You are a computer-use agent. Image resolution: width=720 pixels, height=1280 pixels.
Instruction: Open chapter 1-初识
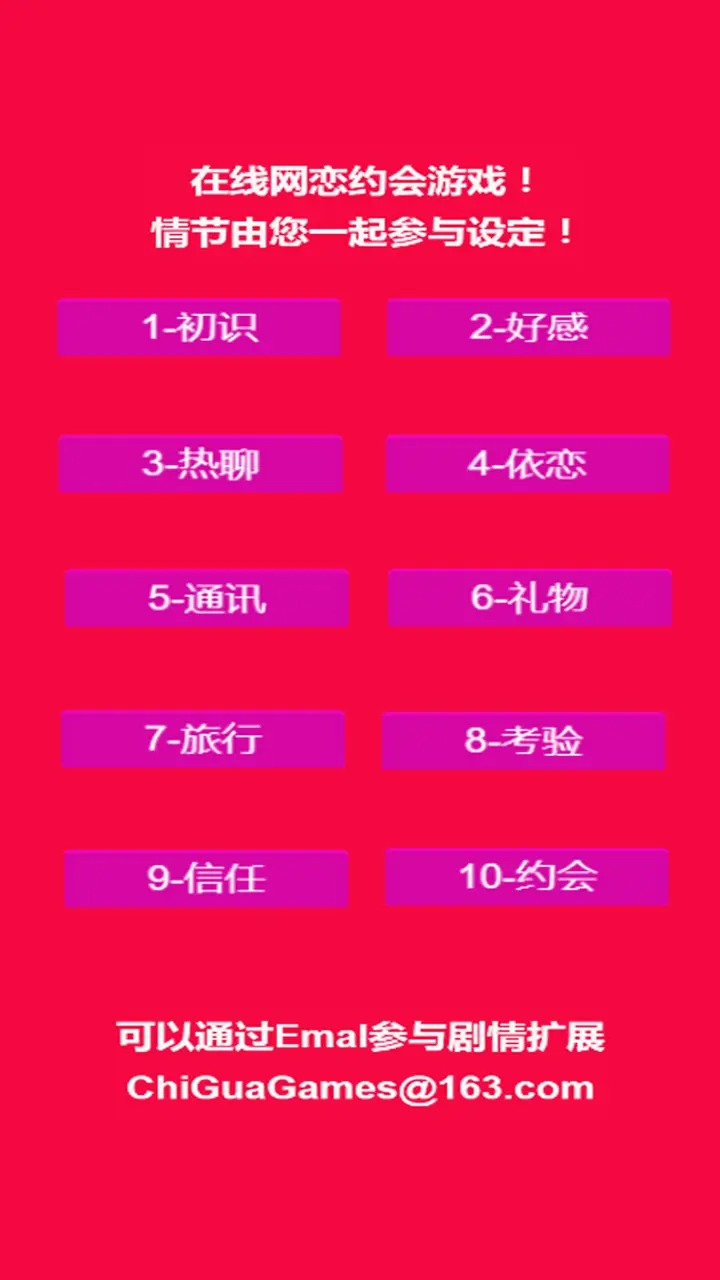tap(199, 327)
